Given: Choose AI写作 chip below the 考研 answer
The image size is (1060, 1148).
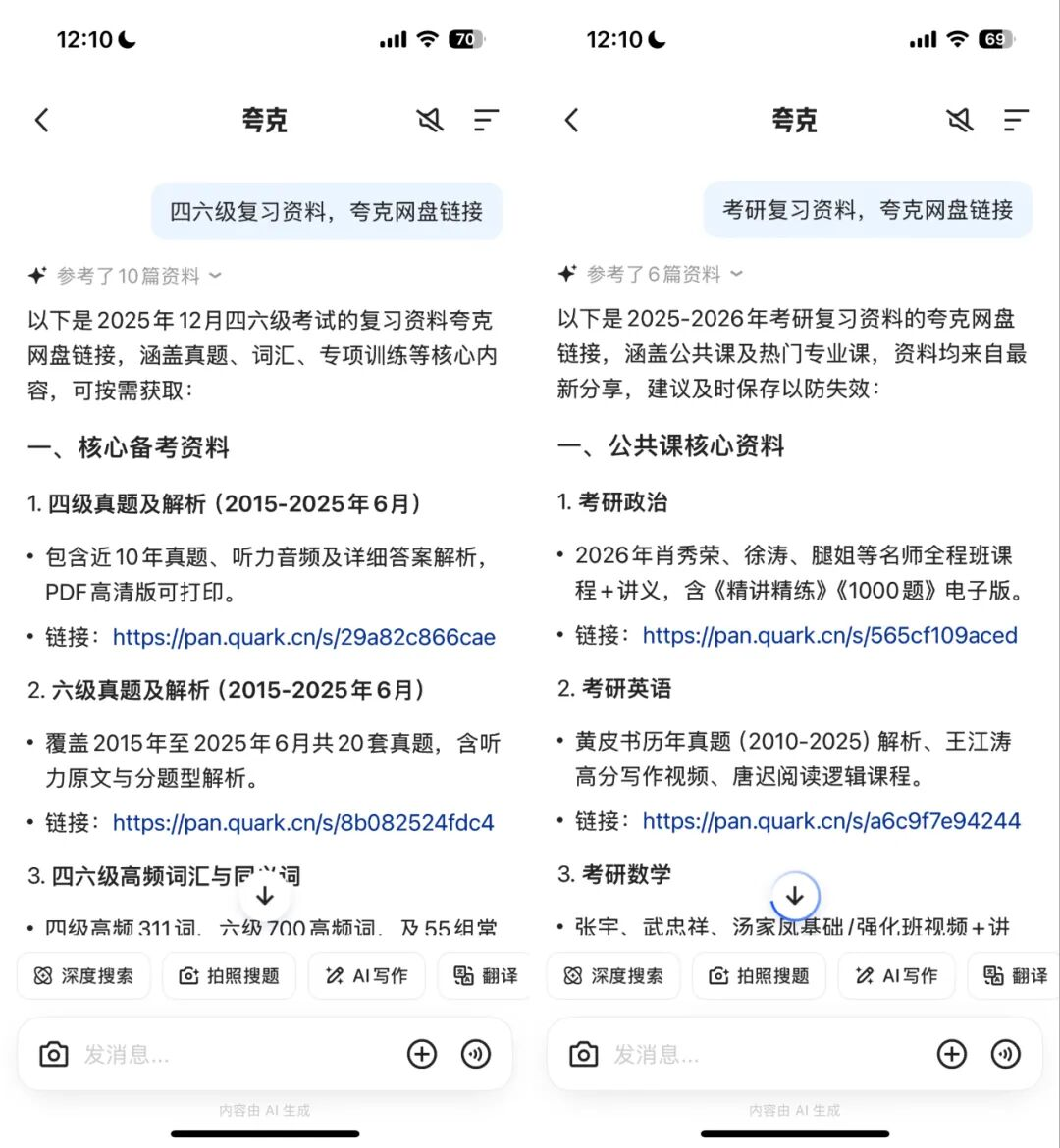Looking at the screenshot, I should pos(896,975).
